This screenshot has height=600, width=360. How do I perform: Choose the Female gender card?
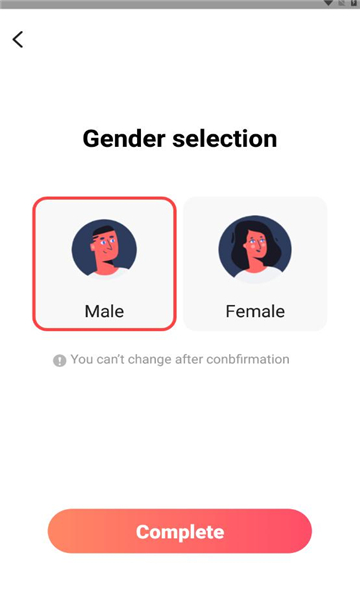(x=255, y=264)
